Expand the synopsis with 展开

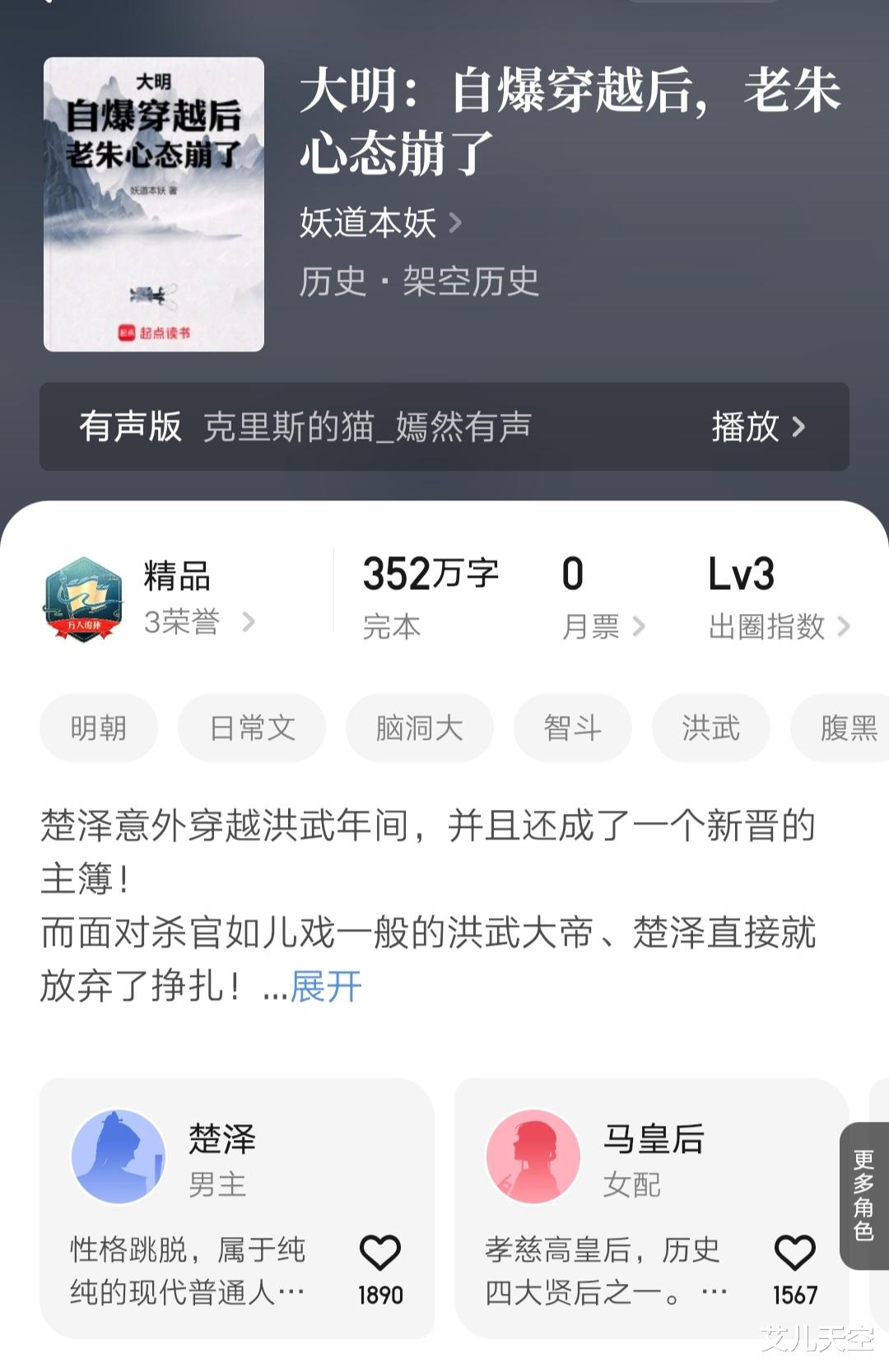tap(326, 986)
